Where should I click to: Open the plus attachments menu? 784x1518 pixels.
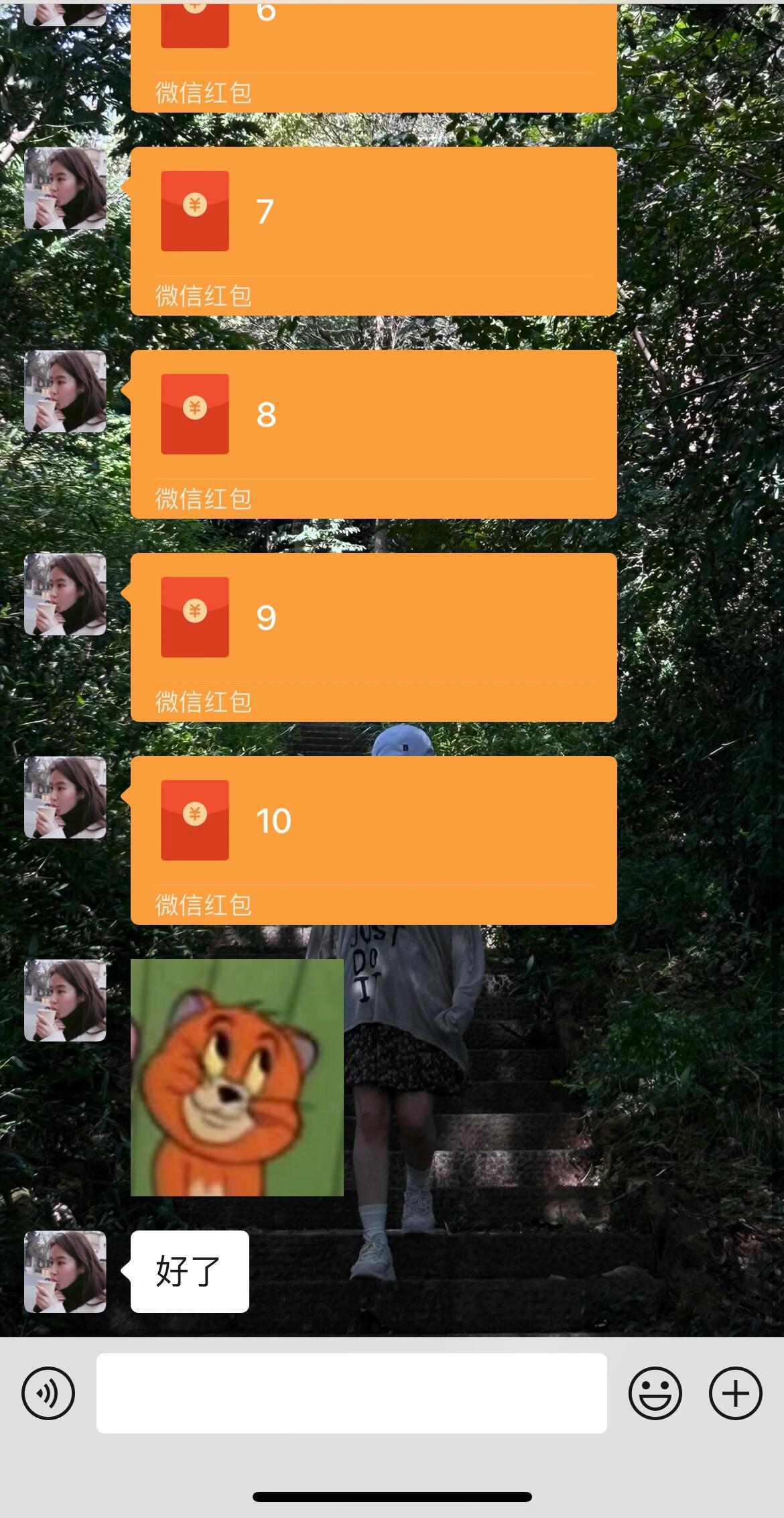pyautogui.click(x=735, y=1393)
